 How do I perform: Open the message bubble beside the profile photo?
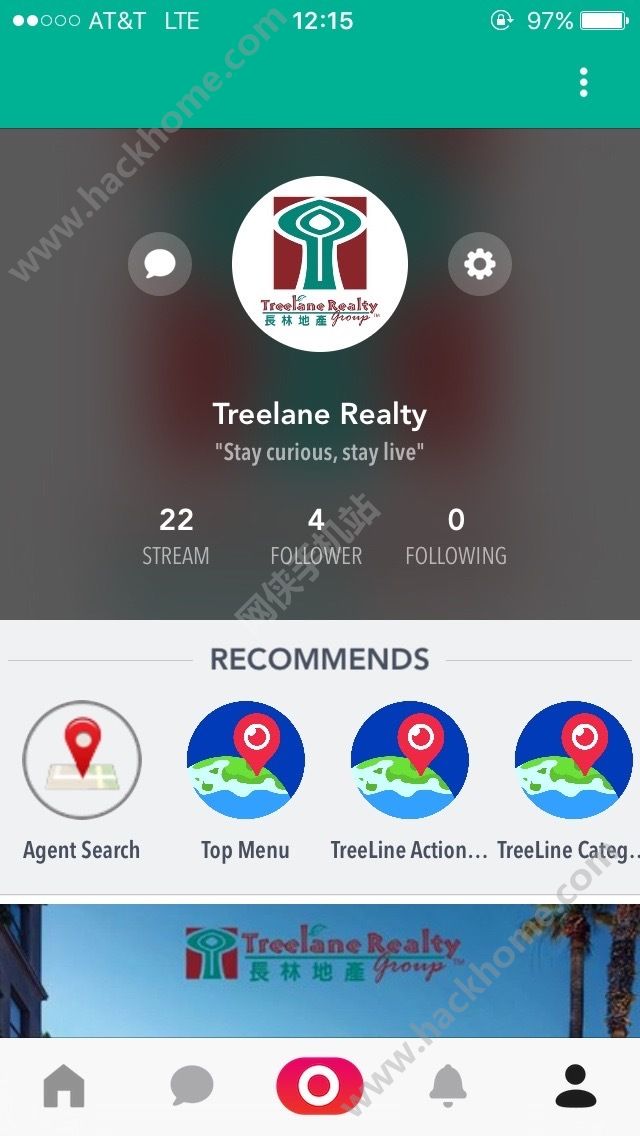pos(160,264)
